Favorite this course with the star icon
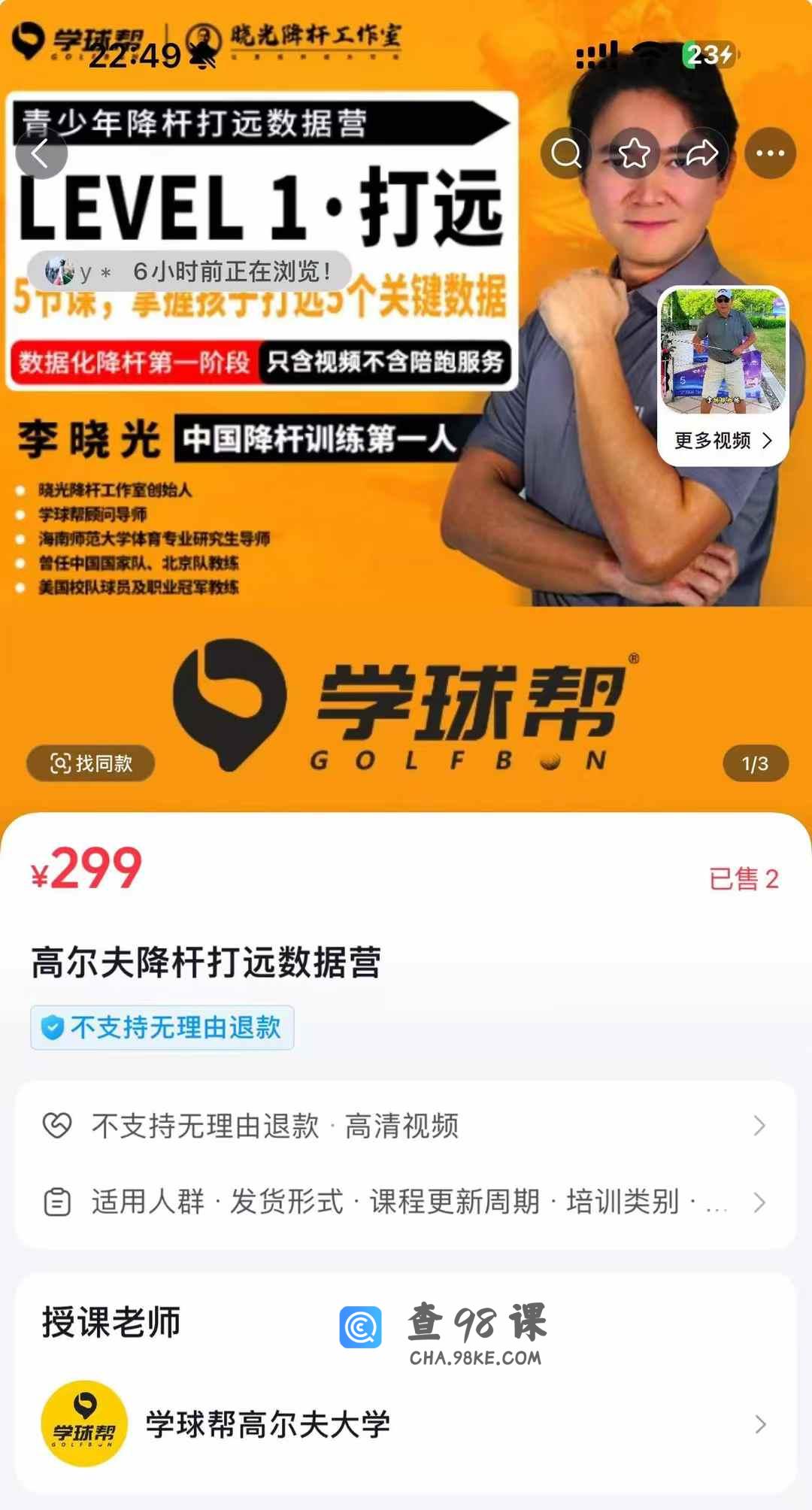Viewport: 812px width, 1510px height. (x=634, y=153)
